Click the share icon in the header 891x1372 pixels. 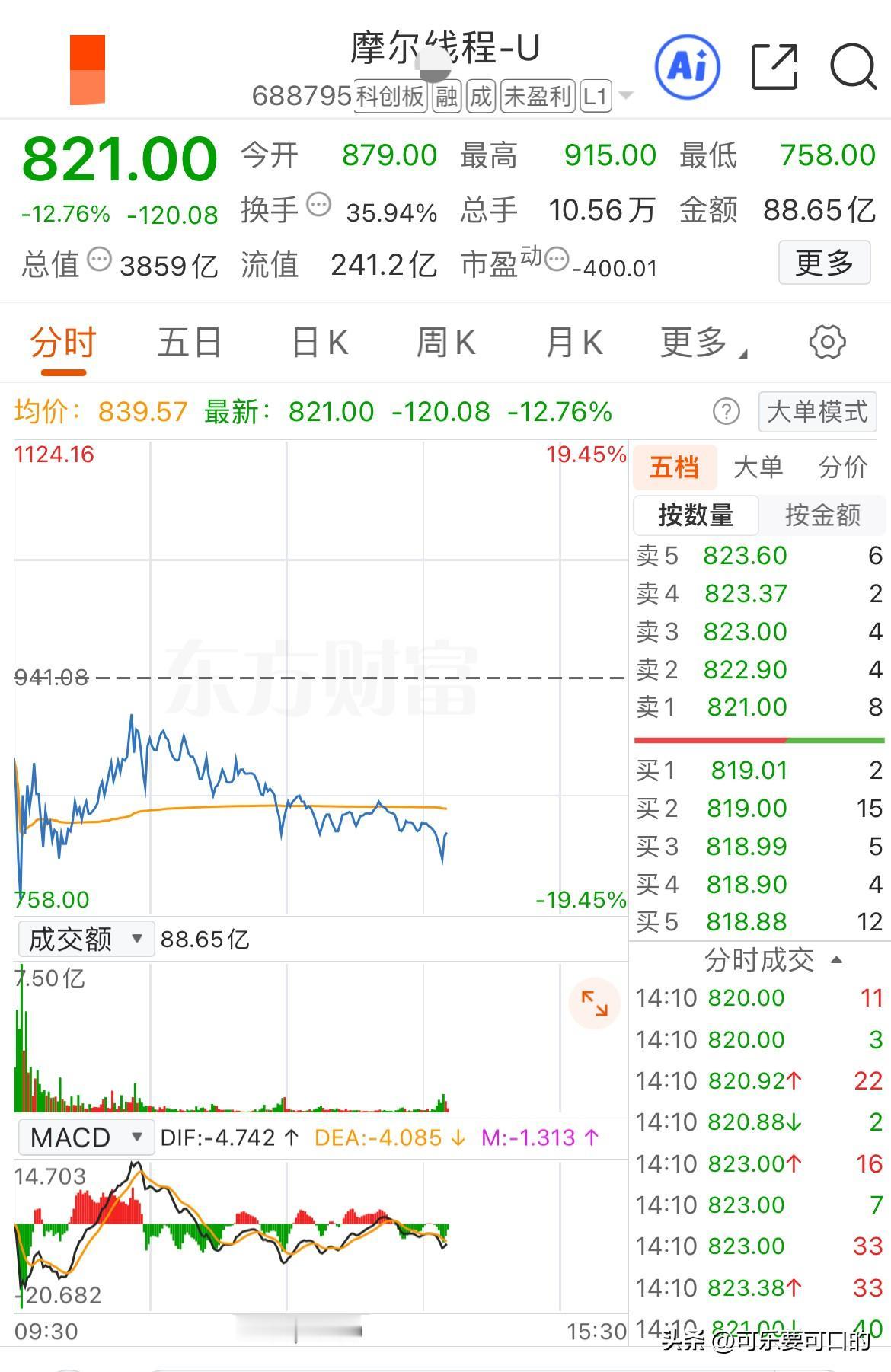coord(774,67)
